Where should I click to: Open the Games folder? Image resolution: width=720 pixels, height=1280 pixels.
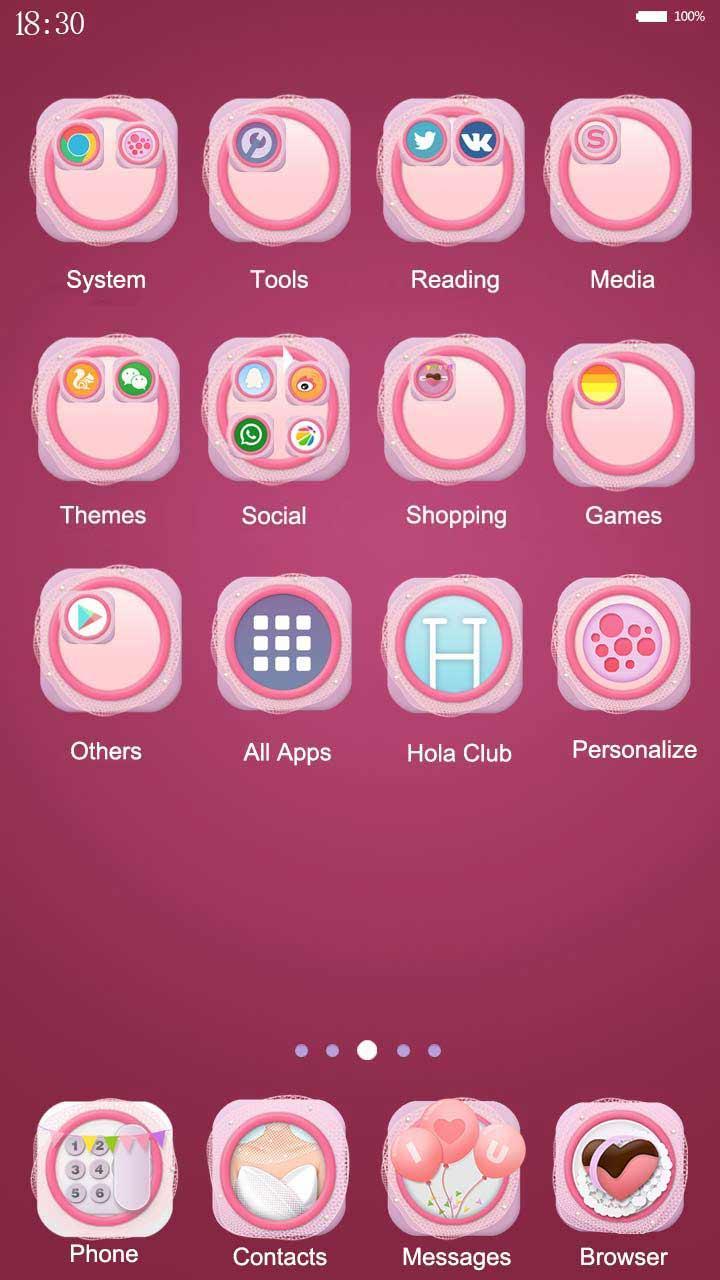(x=624, y=412)
